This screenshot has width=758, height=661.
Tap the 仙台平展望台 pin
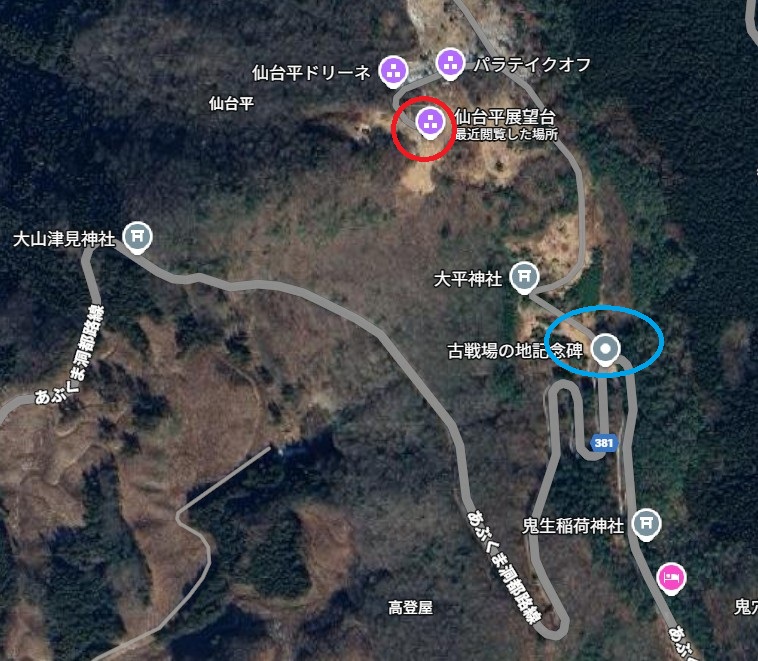(430, 122)
